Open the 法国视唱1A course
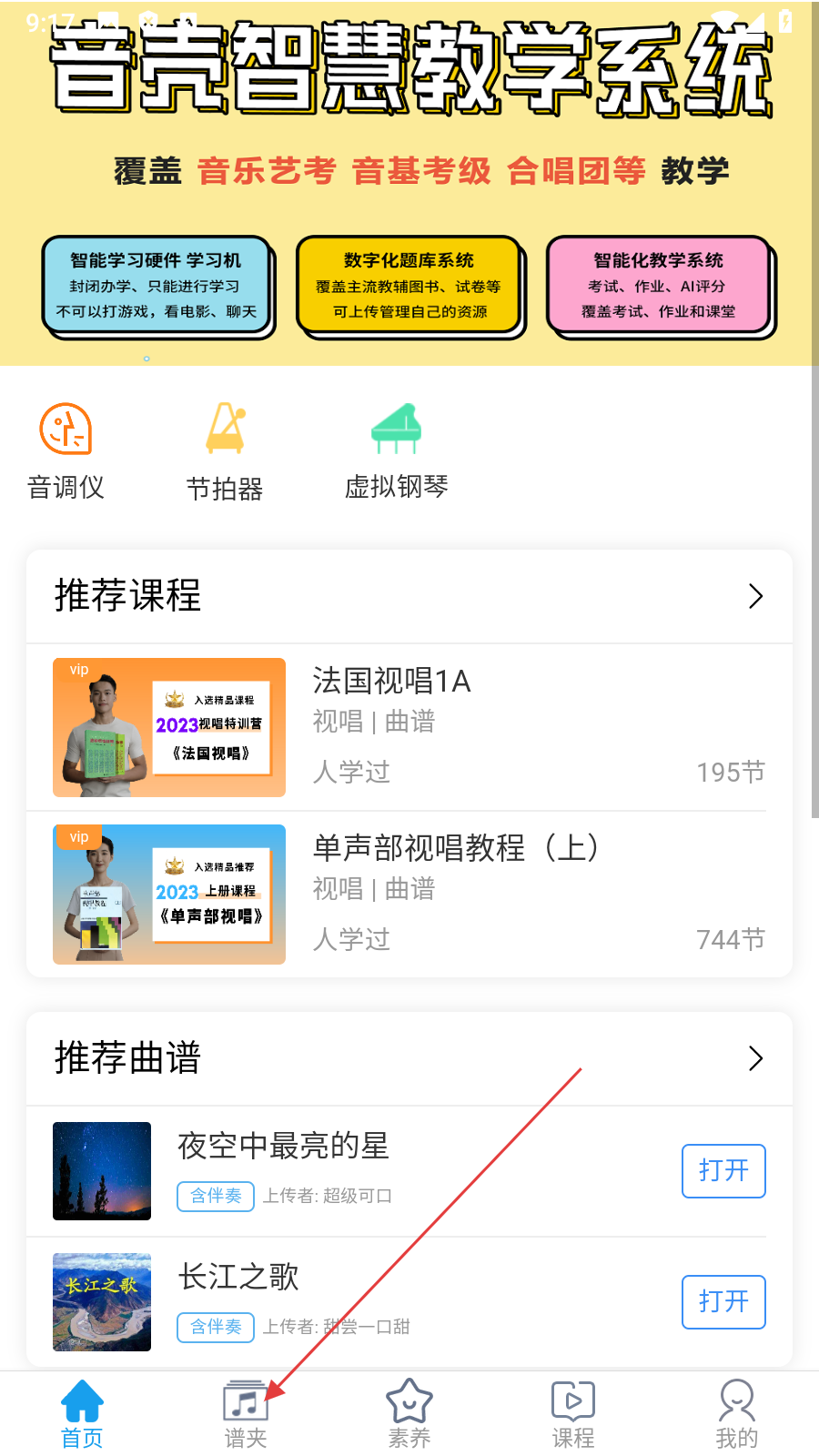This screenshot has height=1456, width=819. coord(409,727)
